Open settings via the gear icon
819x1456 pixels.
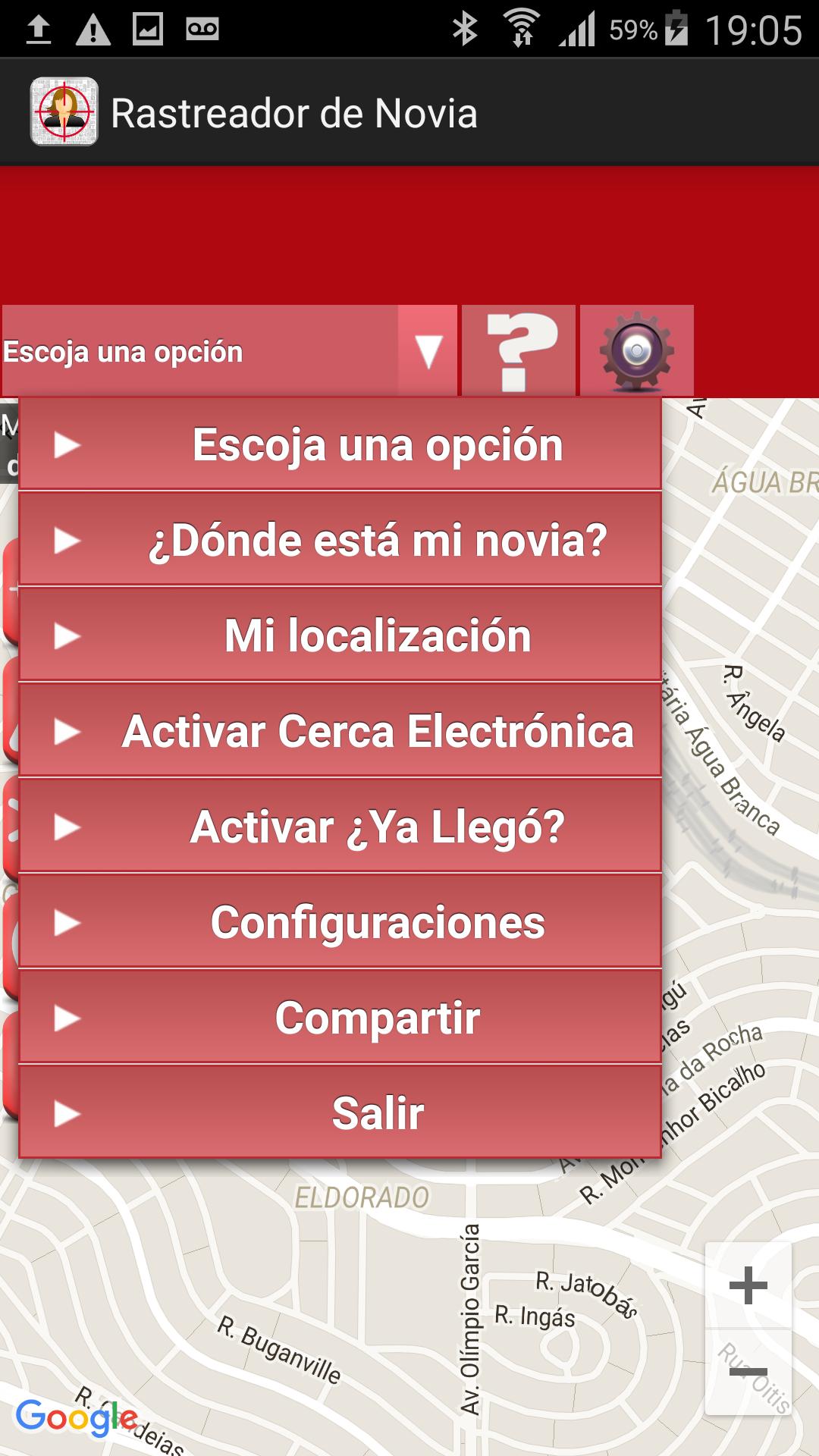pos(636,351)
